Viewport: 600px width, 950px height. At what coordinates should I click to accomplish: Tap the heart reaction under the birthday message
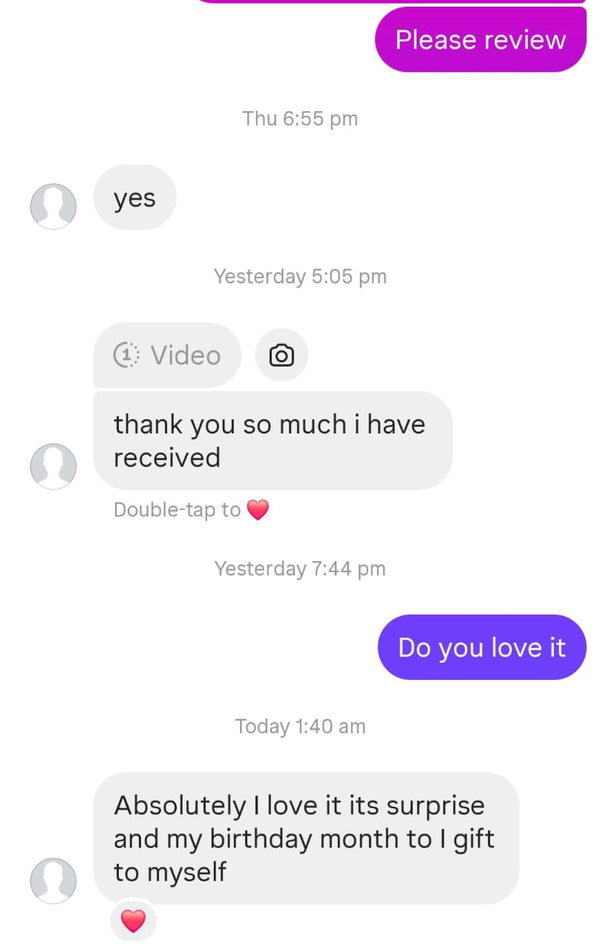point(133,920)
